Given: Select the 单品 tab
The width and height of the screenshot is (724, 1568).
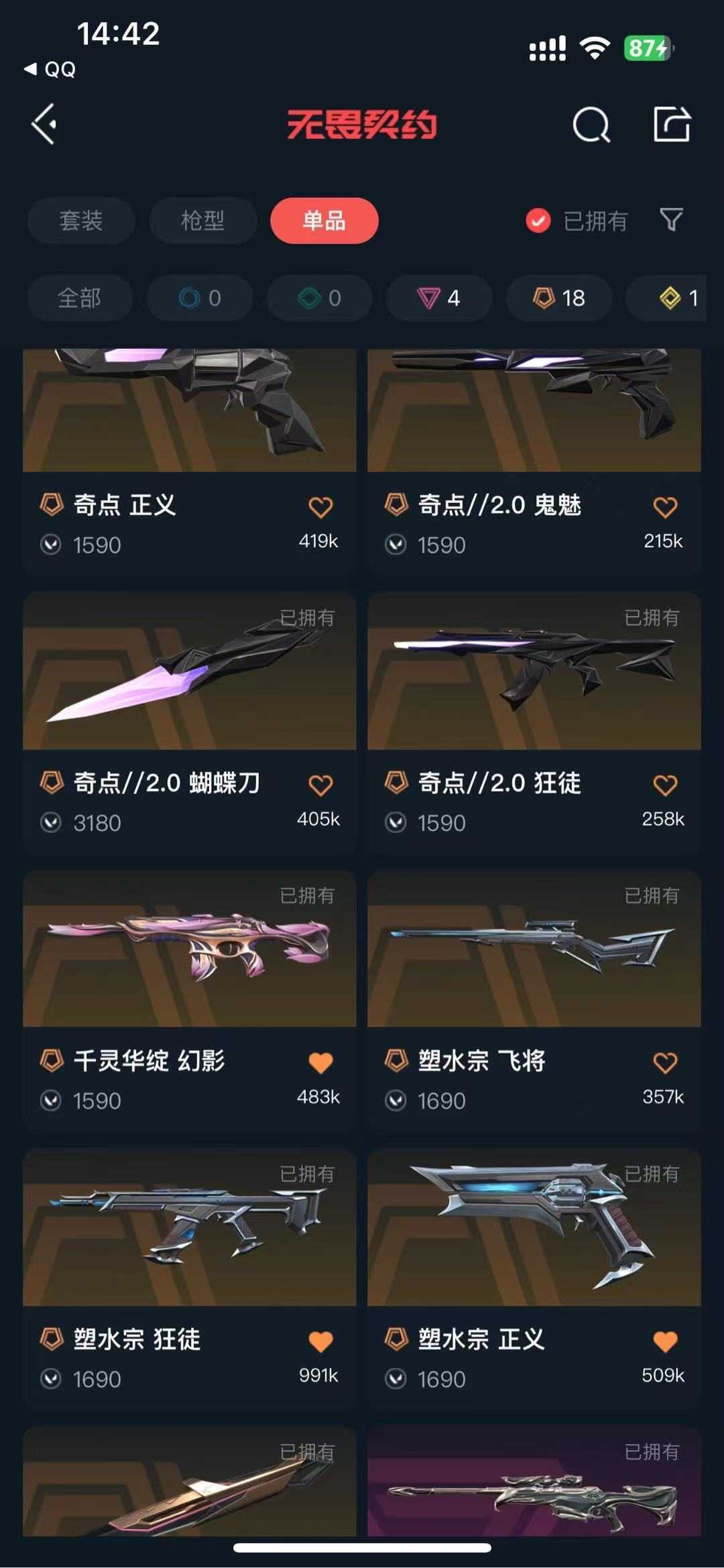Looking at the screenshot, I should coord(324,221).
